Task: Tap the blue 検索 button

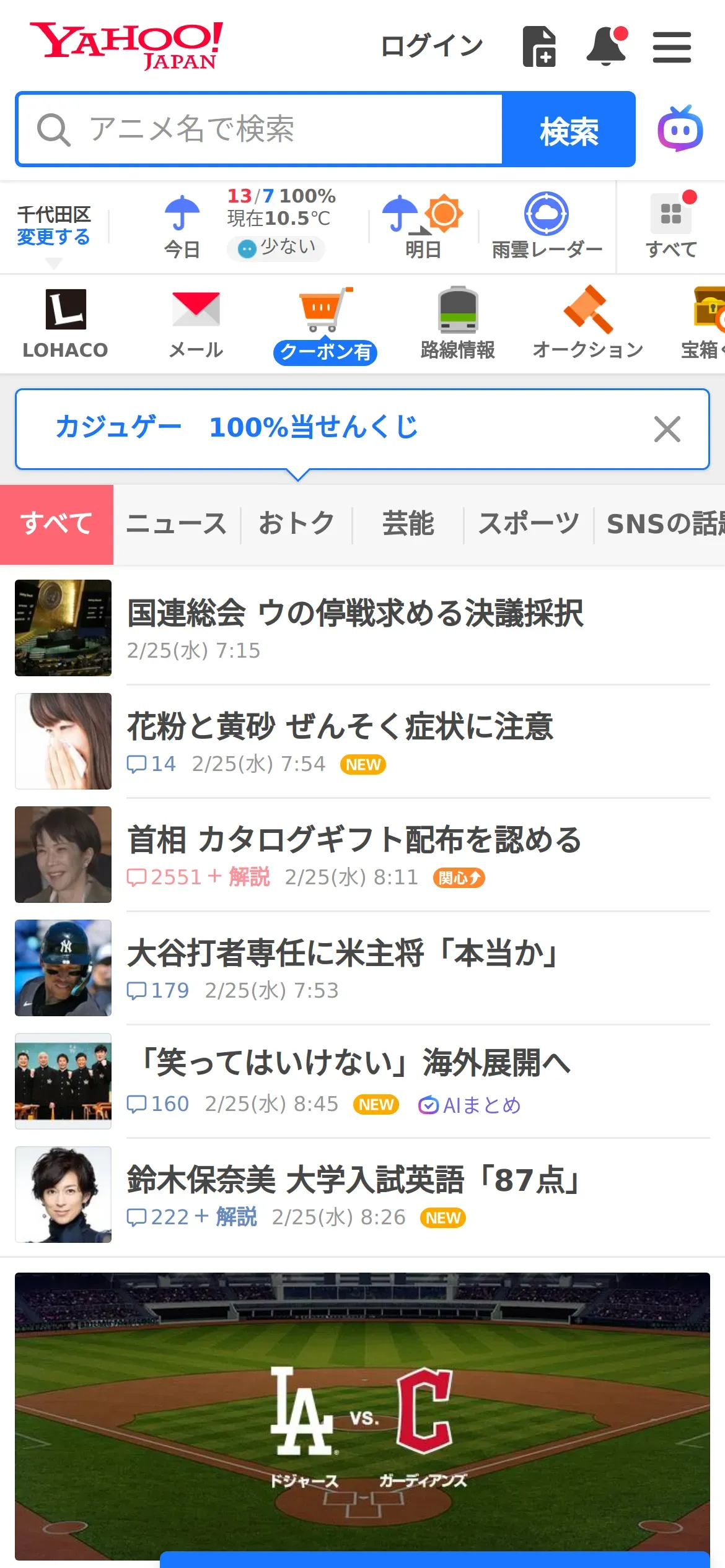Action: click(568, 130)
